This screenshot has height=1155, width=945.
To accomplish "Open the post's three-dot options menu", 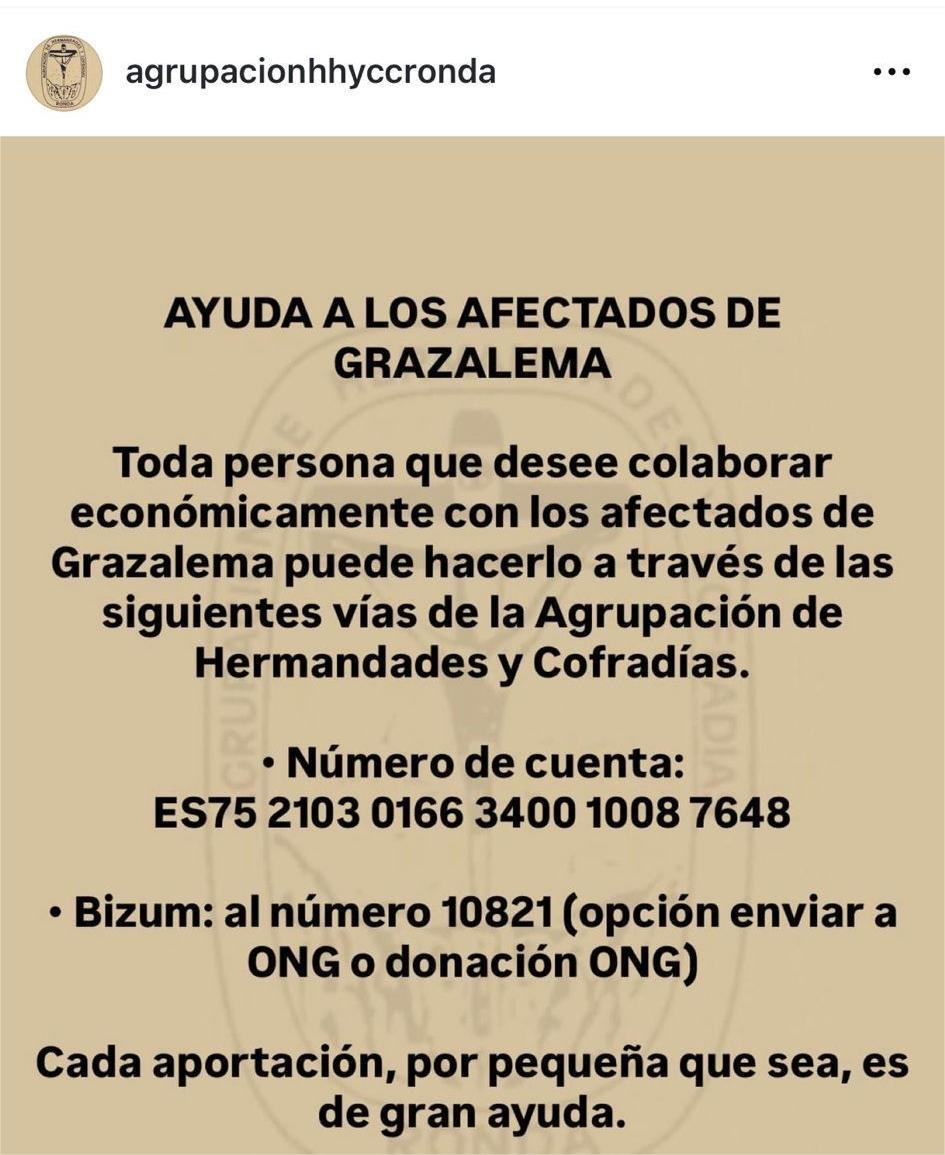I will pyautogui.click(x=891, y=72).
